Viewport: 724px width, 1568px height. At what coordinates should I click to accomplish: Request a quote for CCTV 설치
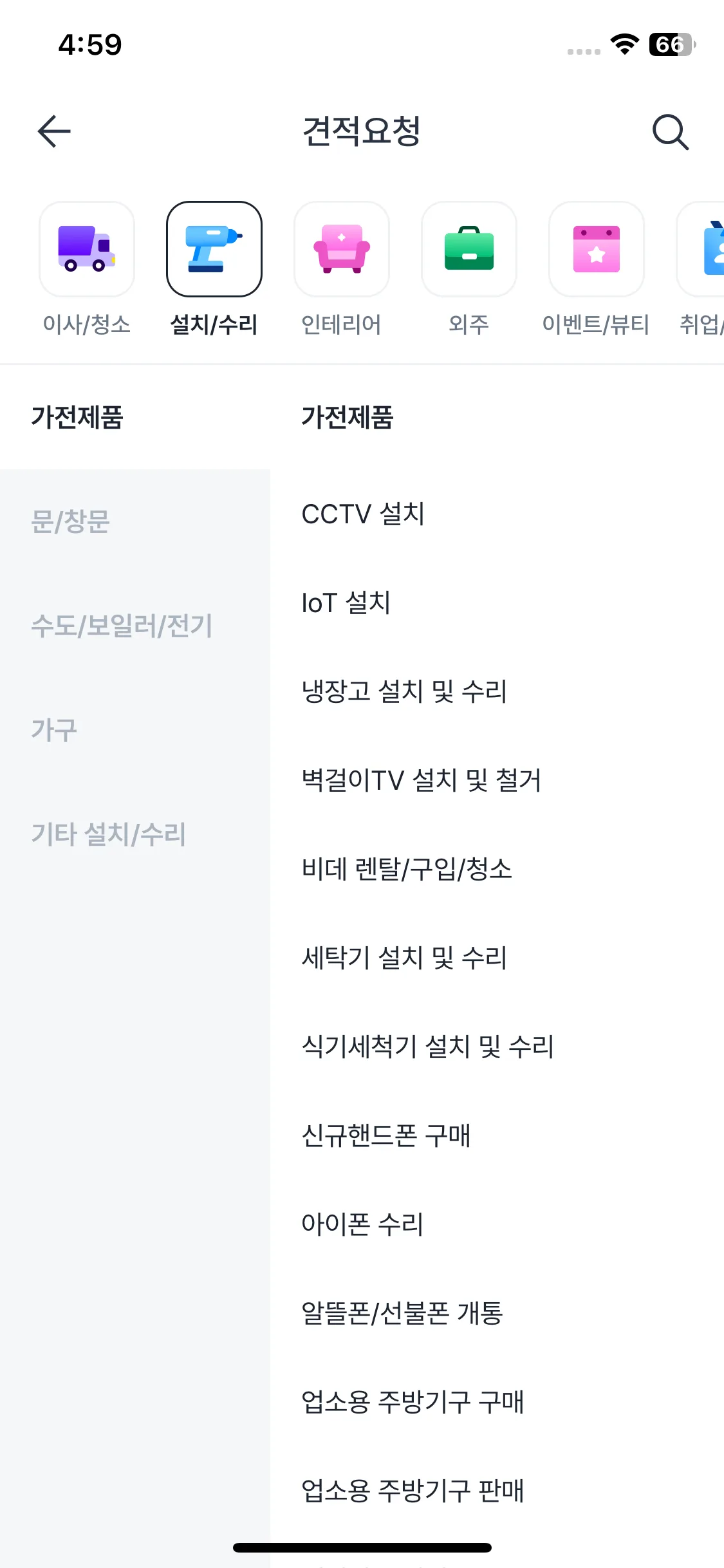[x=364, y=514]
